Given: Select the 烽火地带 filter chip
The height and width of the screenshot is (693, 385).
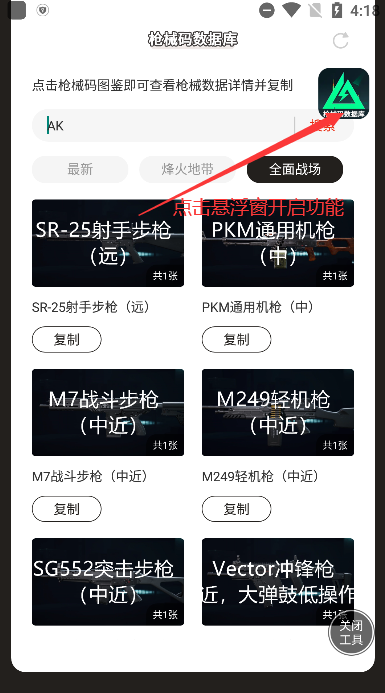Looking at the screenshot, I should (187, 169).
